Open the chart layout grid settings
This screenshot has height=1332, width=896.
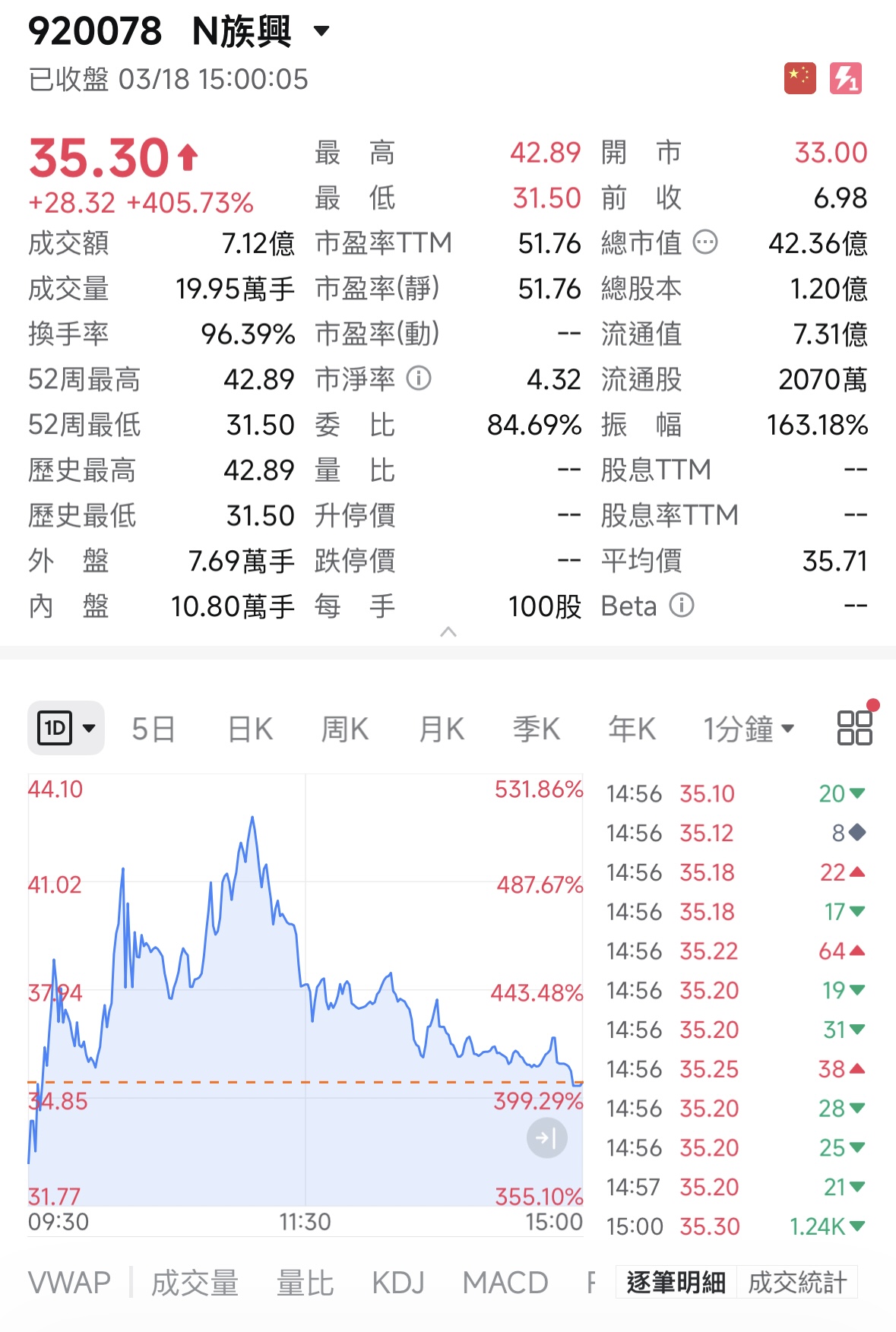[x=854, y=727]
